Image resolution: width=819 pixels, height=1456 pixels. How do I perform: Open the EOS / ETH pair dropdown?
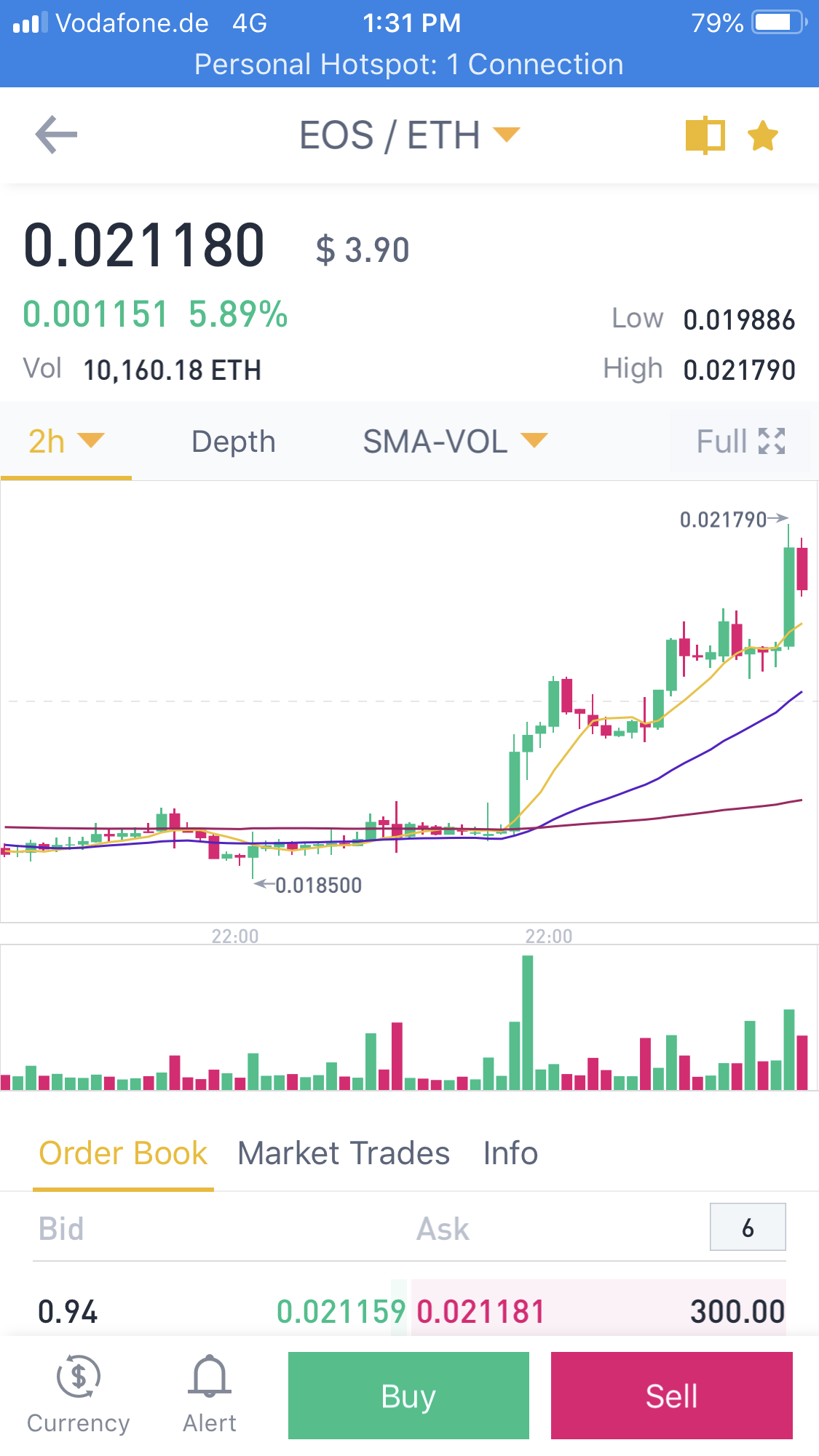[409, 135]
